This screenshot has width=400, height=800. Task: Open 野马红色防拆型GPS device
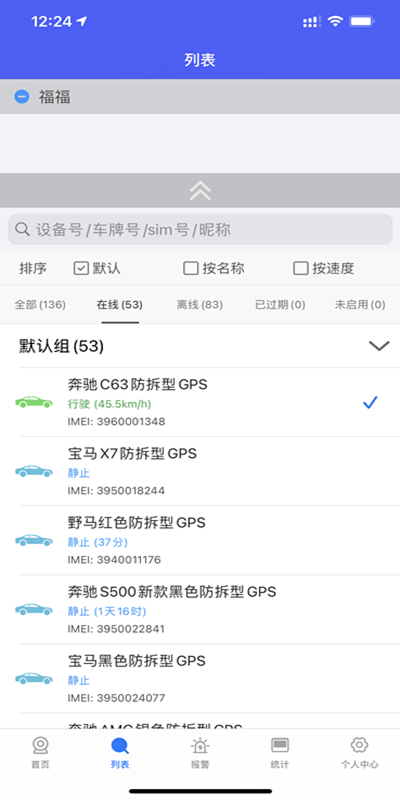[200, 540]
